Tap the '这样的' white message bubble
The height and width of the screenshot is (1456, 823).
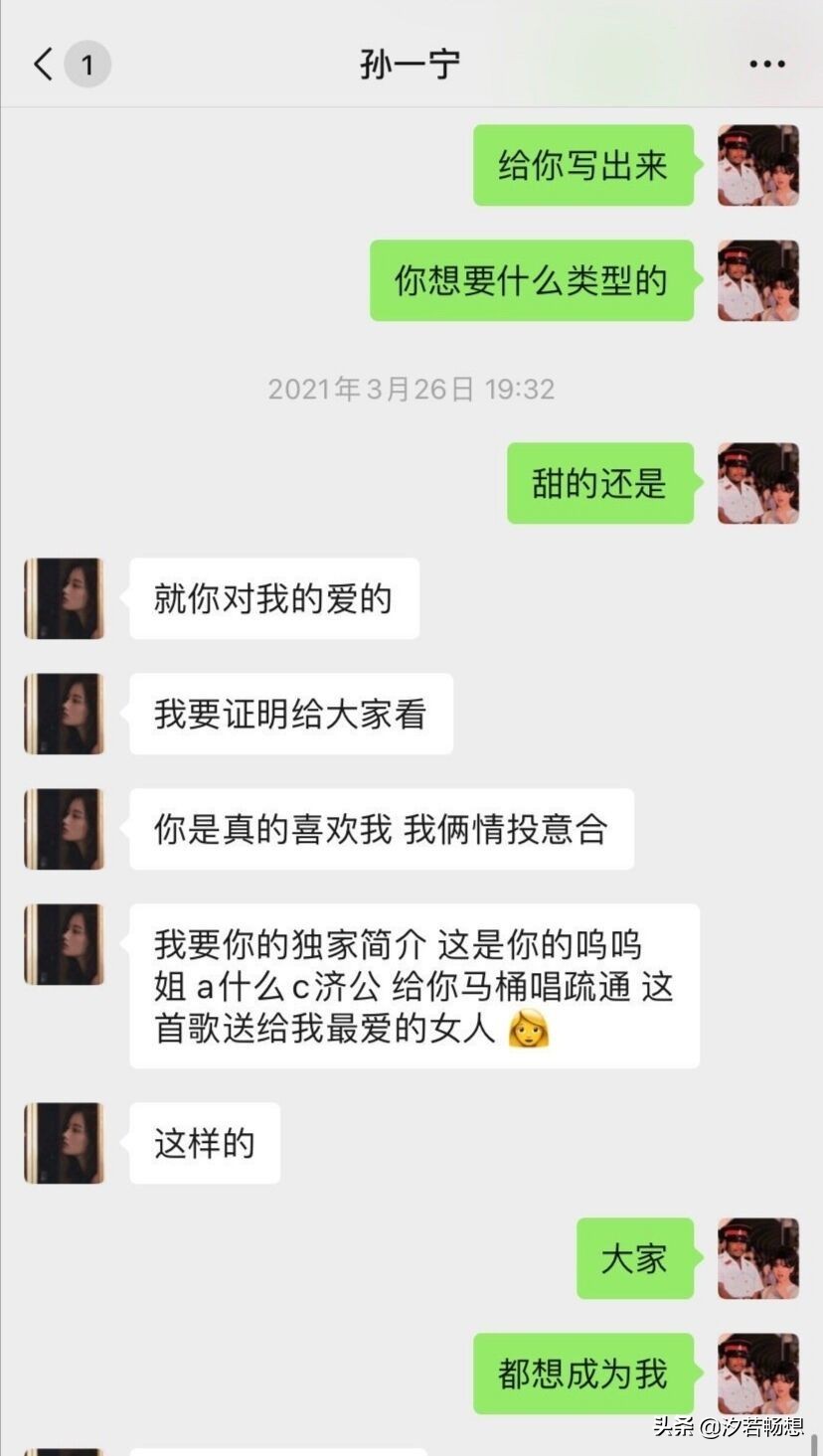(204, 1142)
